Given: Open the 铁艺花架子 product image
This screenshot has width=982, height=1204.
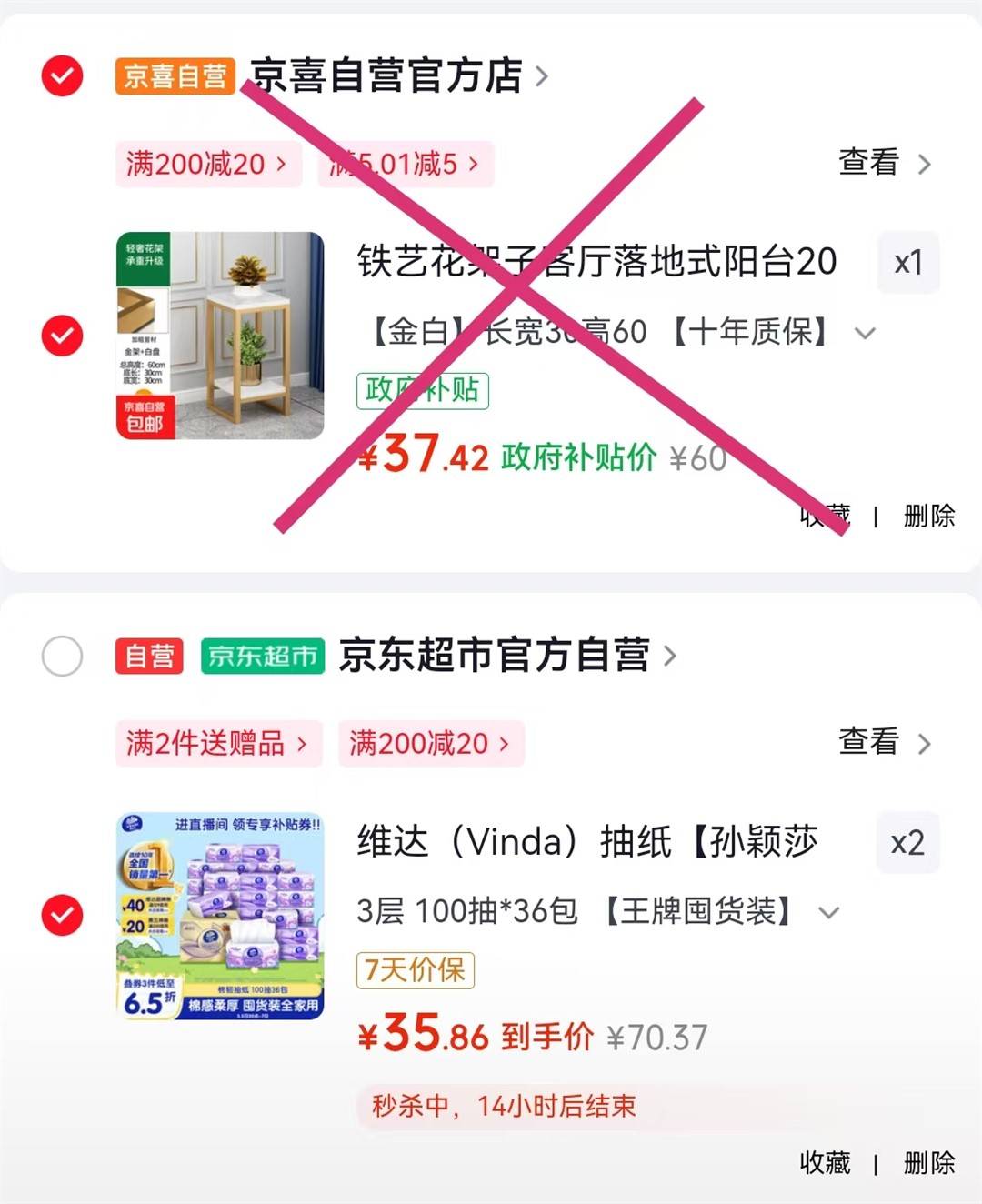Looking at the screenshot, I should [220, 336].
